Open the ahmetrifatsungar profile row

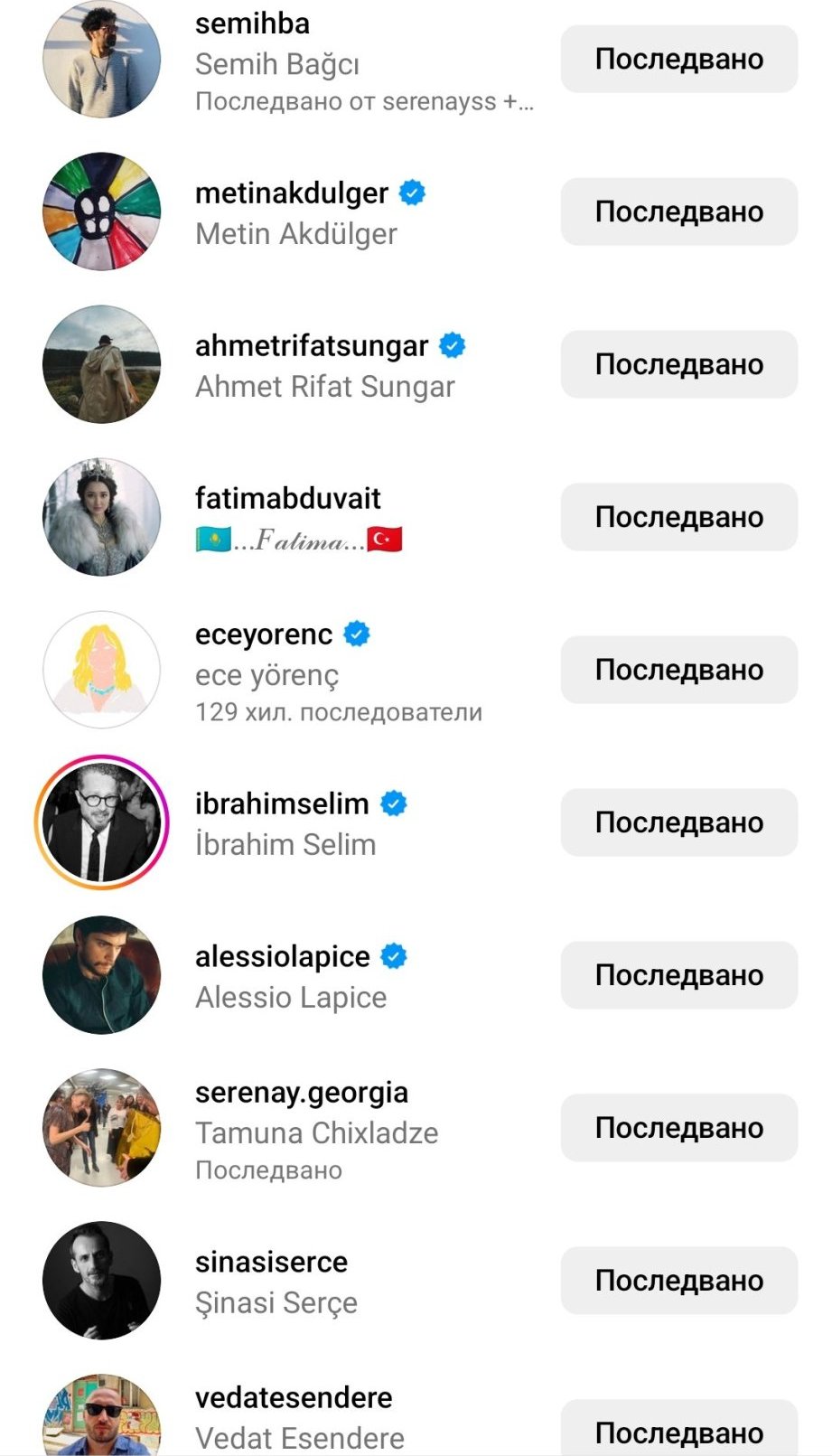click(416, 364)
